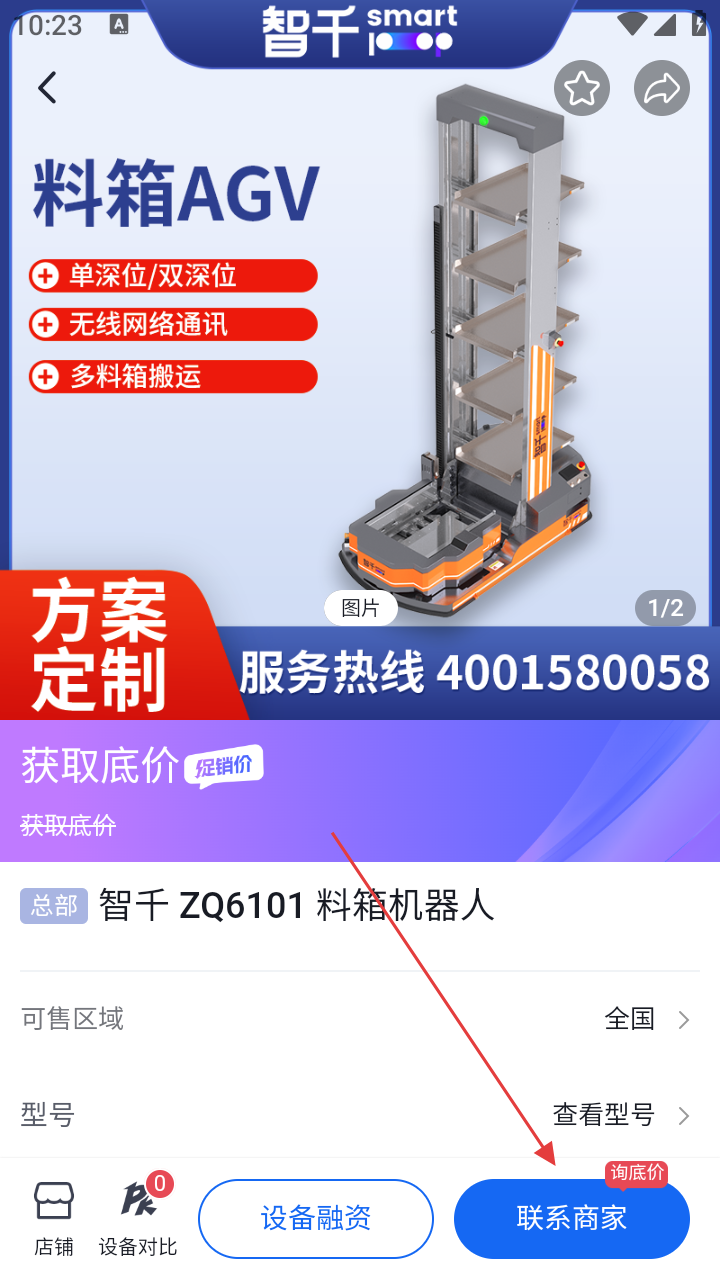This screenshot has width=720, height=1280.
Task: Tap the 设备融资 button
Action: 316,1218
